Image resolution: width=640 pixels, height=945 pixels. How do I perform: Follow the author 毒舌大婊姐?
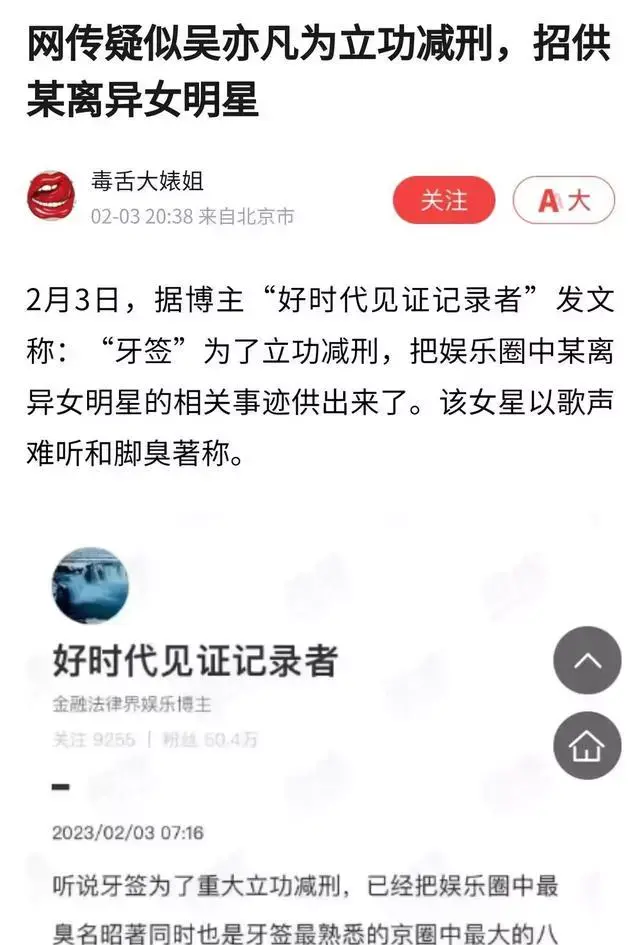(x=443, y=200)
